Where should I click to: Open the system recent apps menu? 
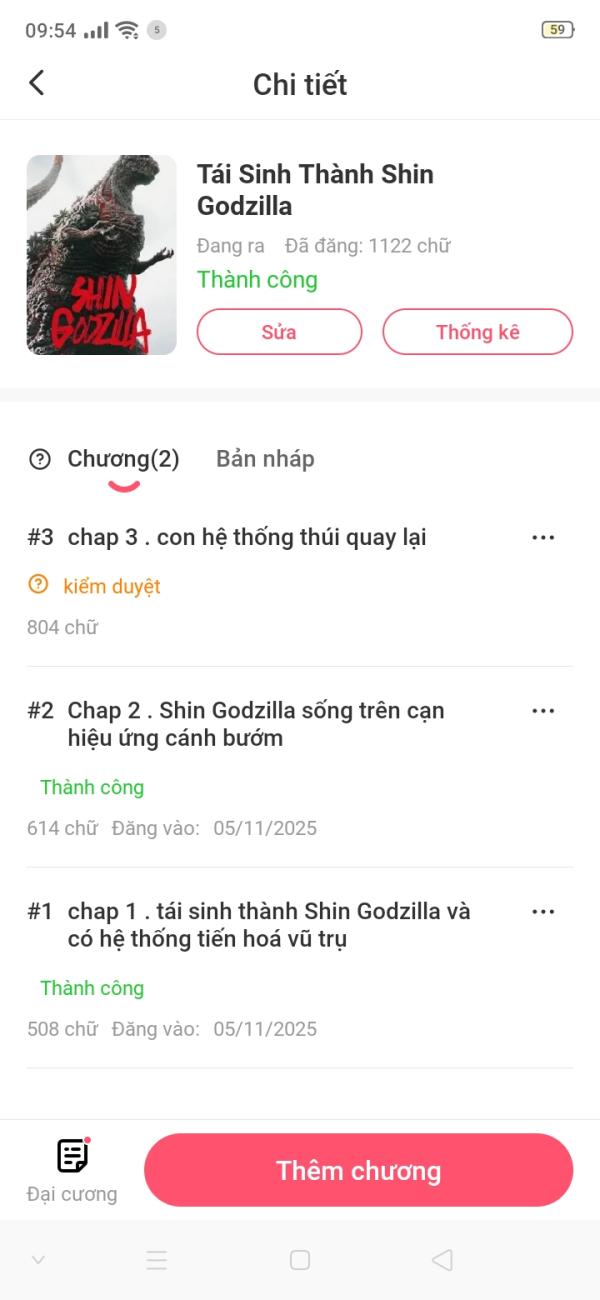tap(157, 1260)
